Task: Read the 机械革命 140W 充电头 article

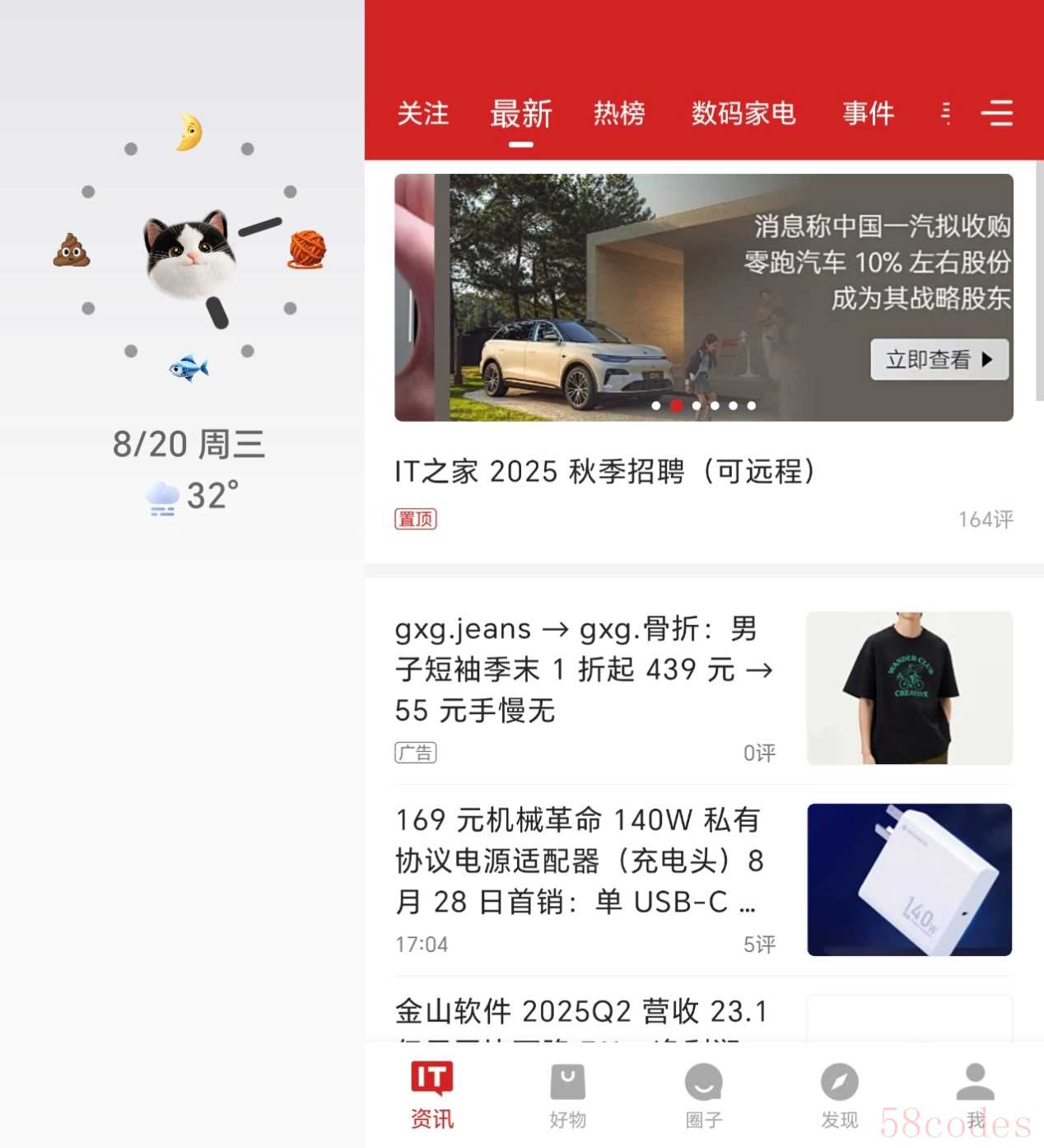Action: [580, 861]
